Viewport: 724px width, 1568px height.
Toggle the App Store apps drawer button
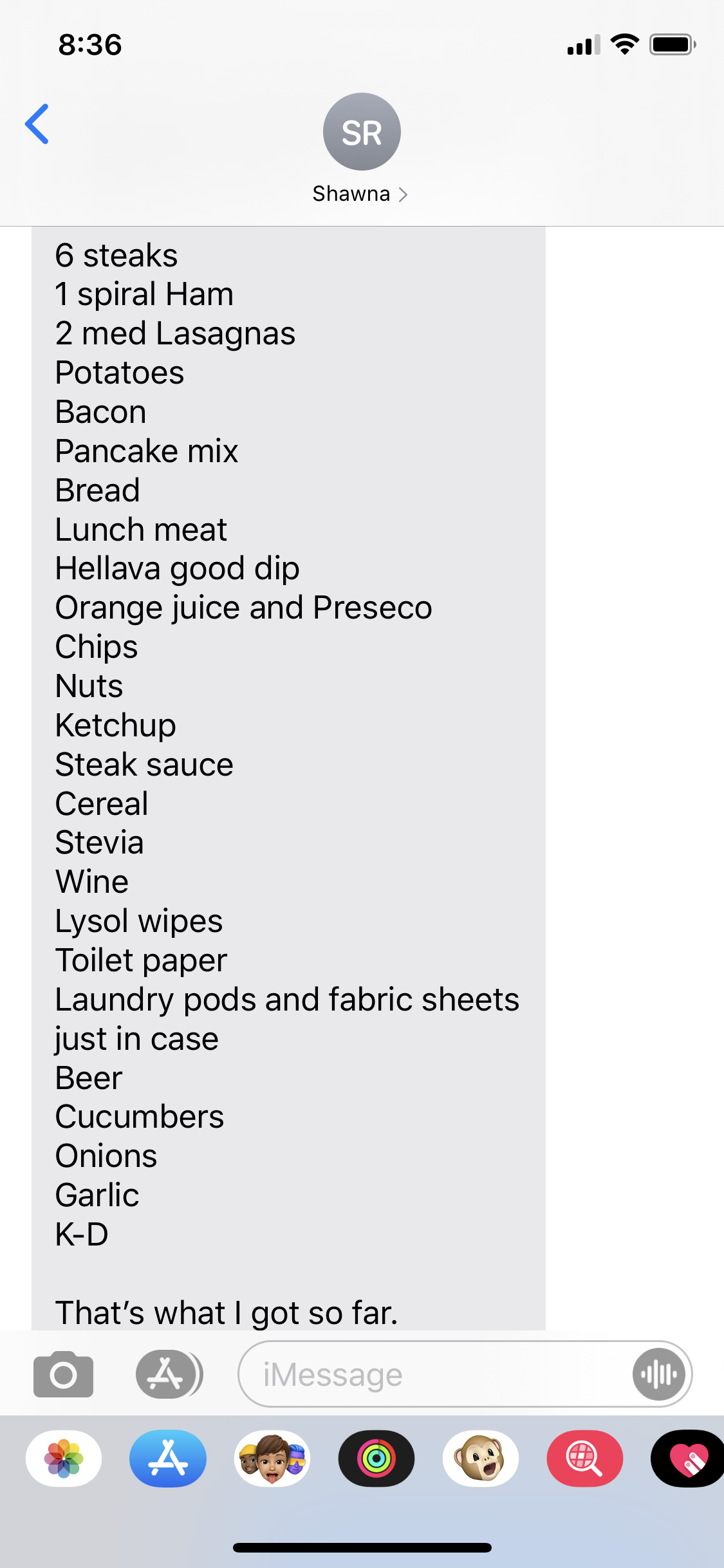click(x=169, y=1374)
